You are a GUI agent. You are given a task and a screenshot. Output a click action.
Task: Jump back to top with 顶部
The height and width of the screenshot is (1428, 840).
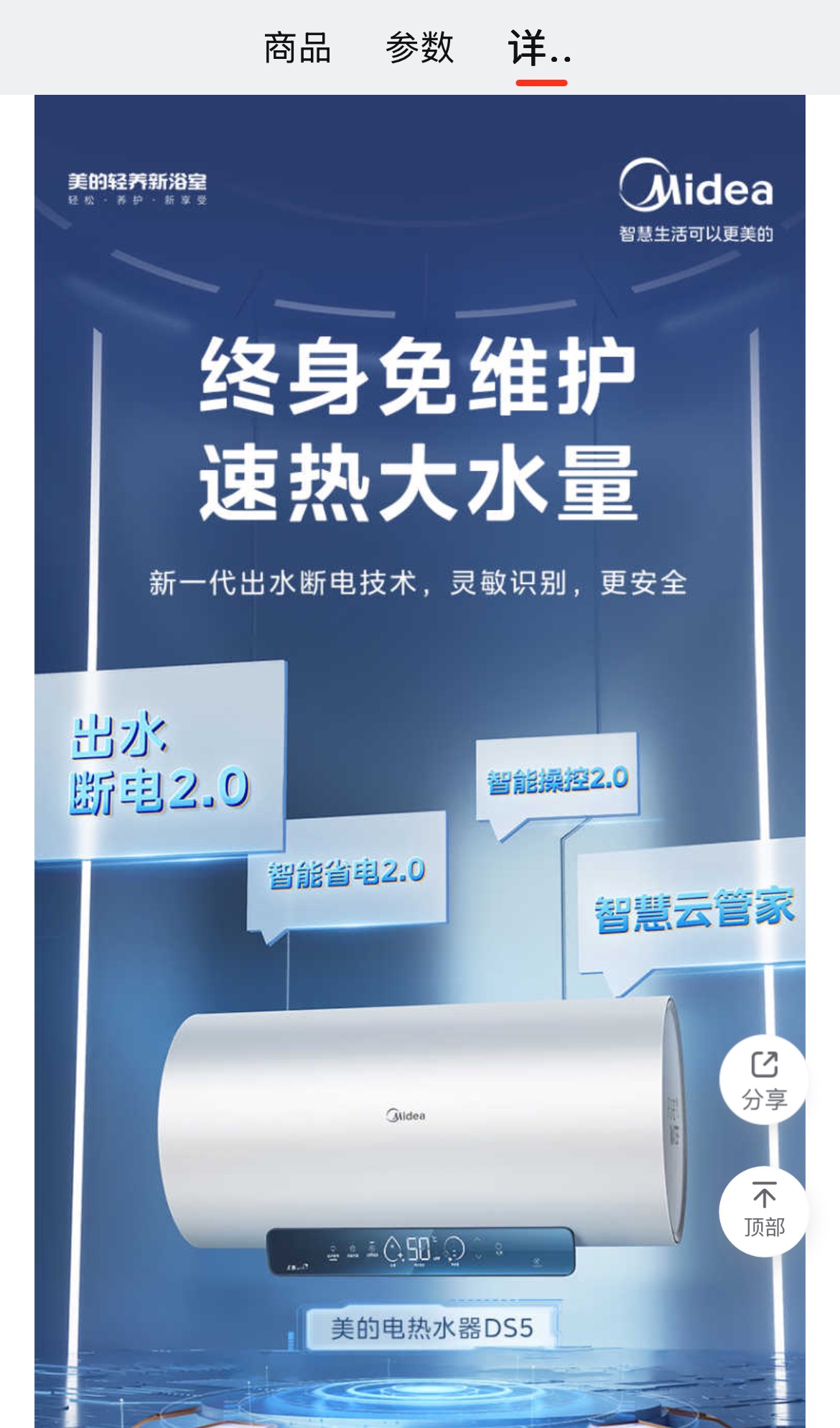[x=764, y=1211]
